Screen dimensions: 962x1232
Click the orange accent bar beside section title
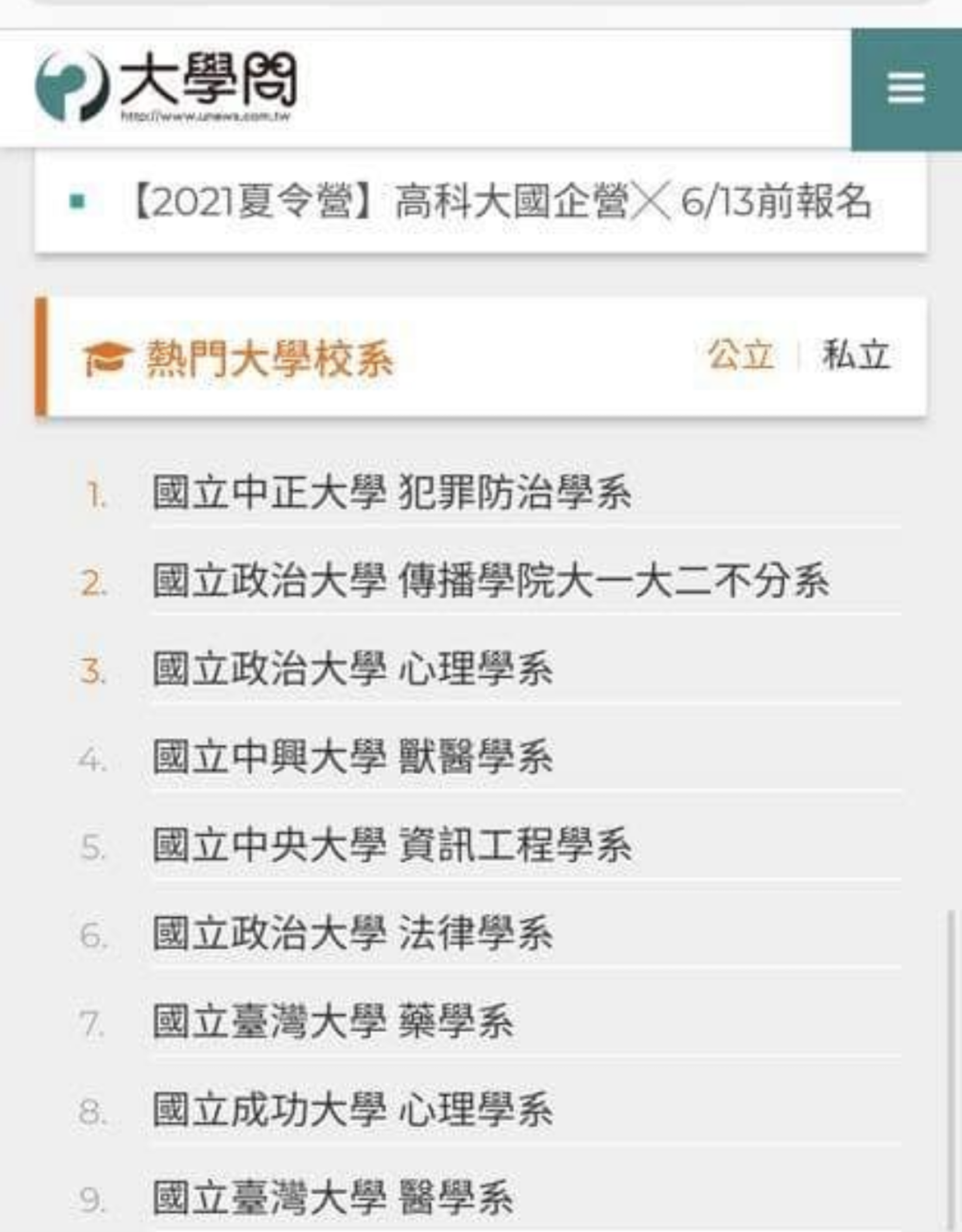[42, 358]
